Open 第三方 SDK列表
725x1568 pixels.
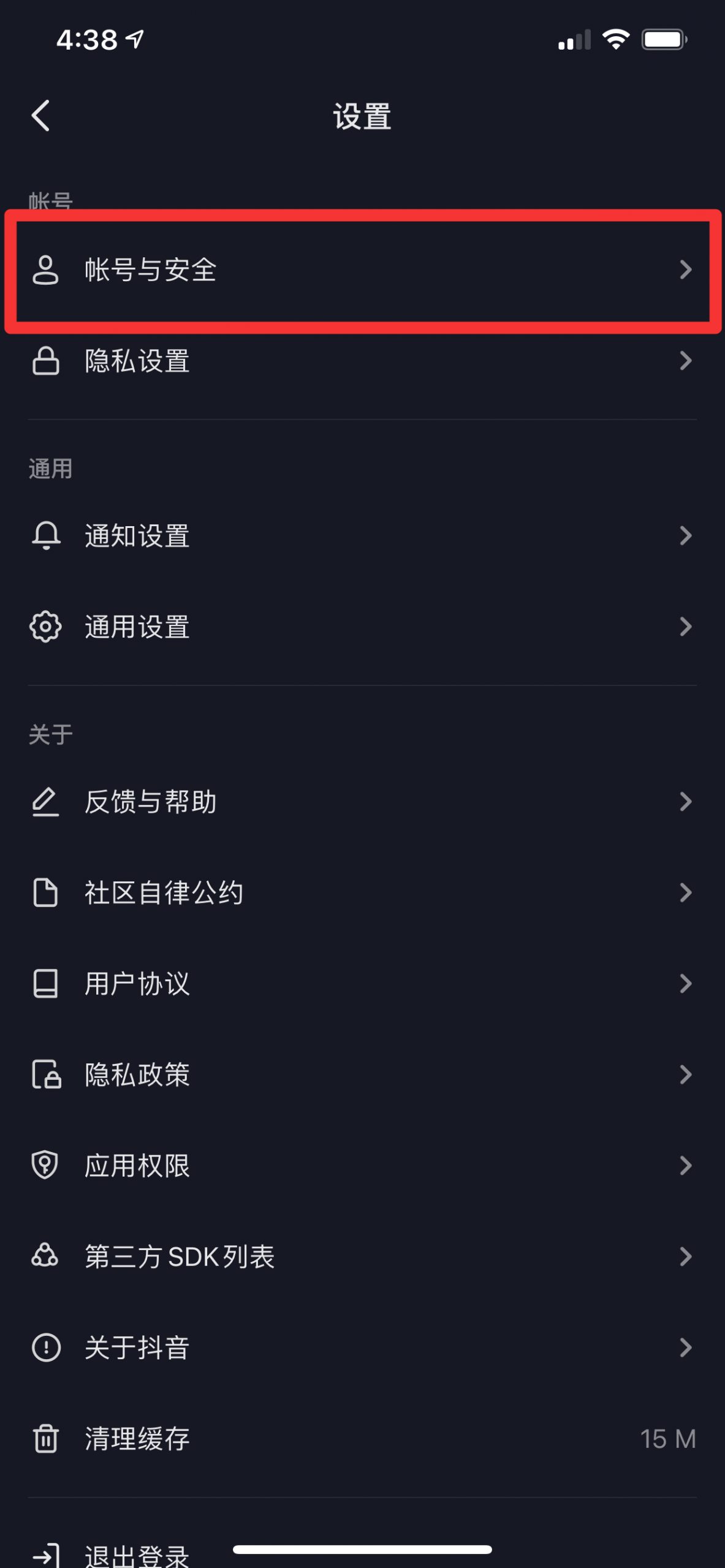(x=362, y=1256)
